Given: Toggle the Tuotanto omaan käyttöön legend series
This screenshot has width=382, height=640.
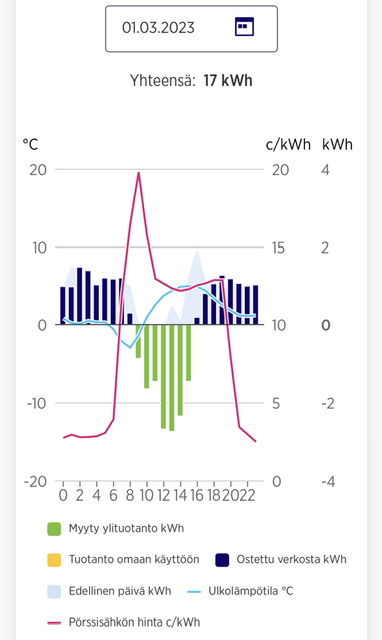Looking at the screenshot, I should point(123,560).
